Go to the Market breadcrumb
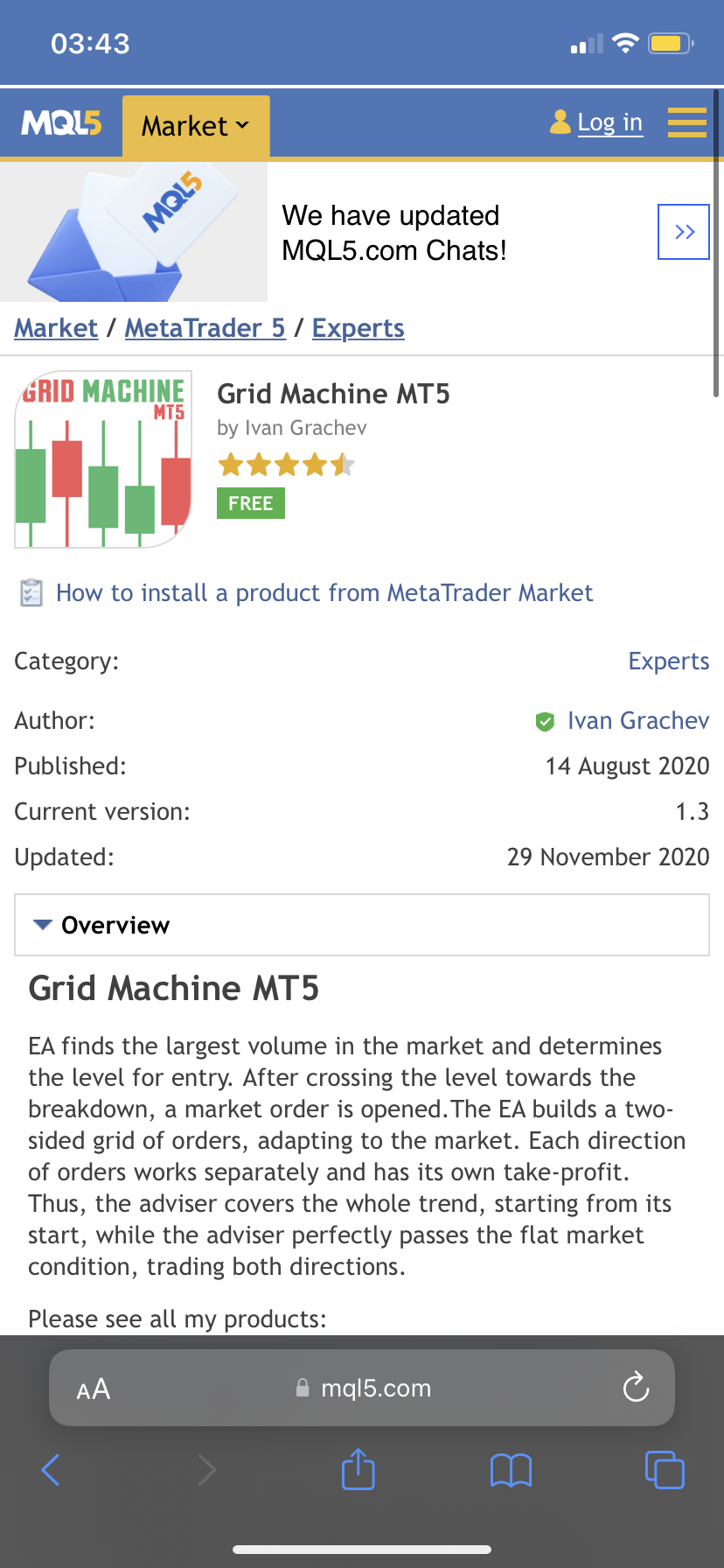The image size is (724, 1568). 56,328
